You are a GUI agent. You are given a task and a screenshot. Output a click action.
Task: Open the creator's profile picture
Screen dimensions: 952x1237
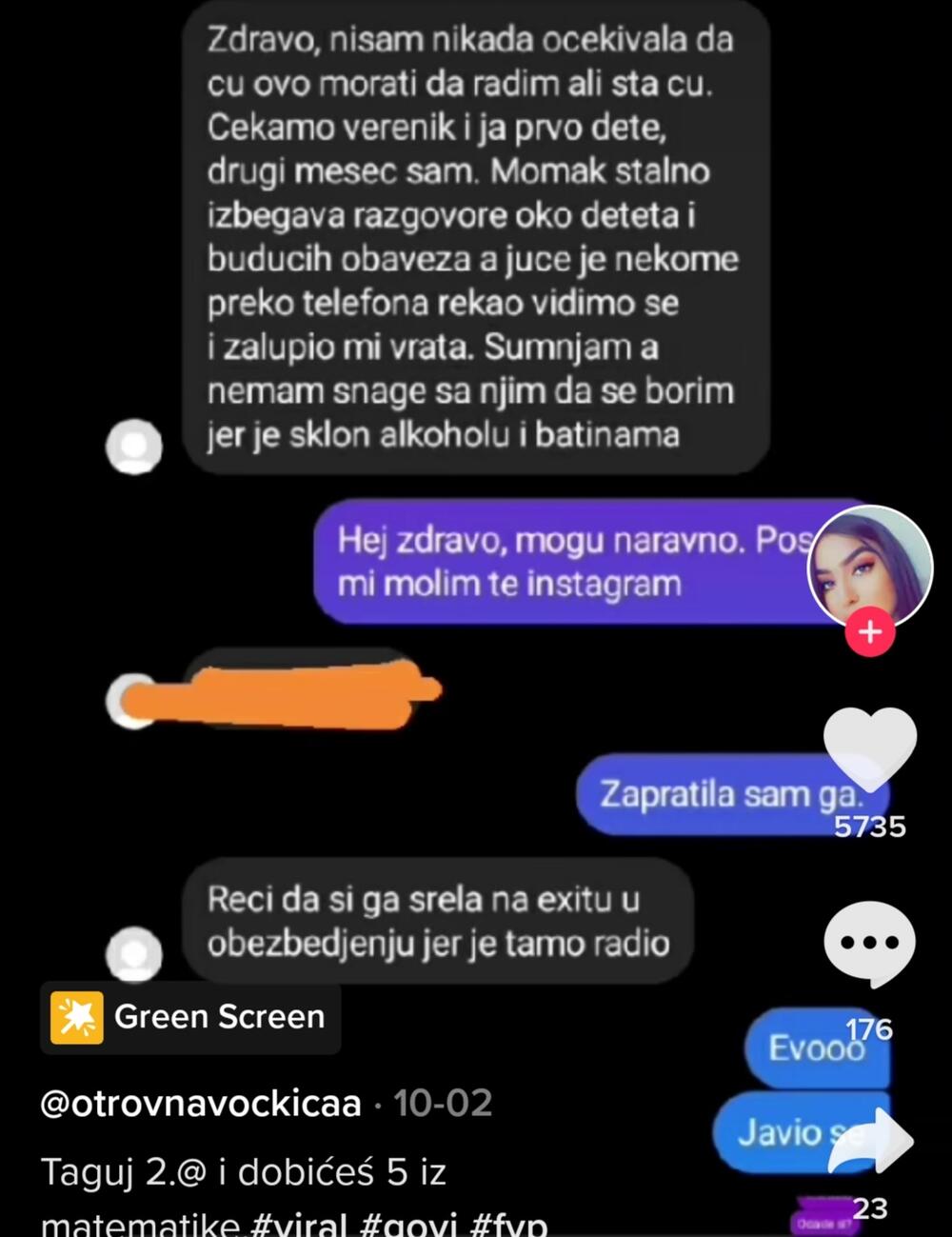(869, 566)
